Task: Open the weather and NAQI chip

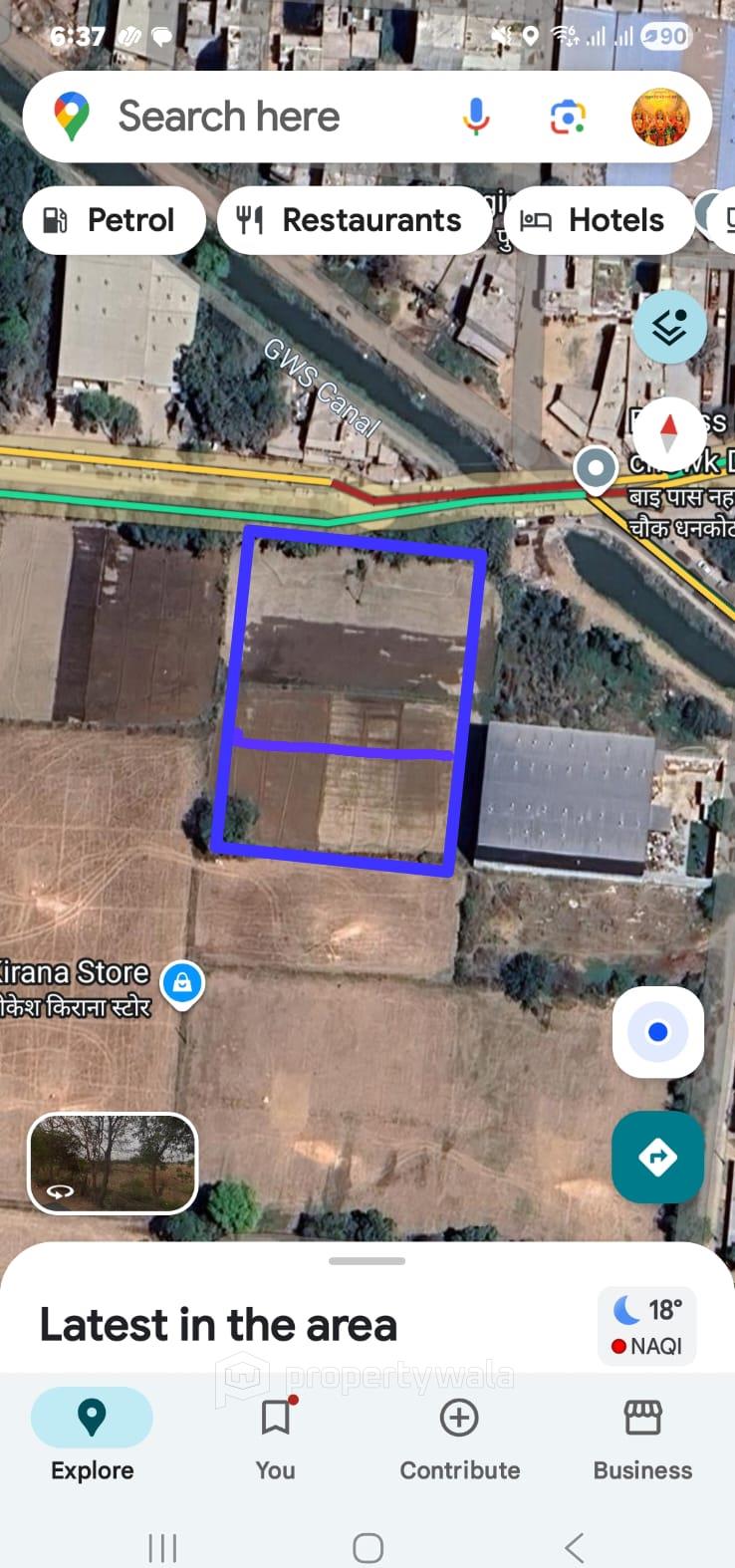Action: tap(646, 1326)
